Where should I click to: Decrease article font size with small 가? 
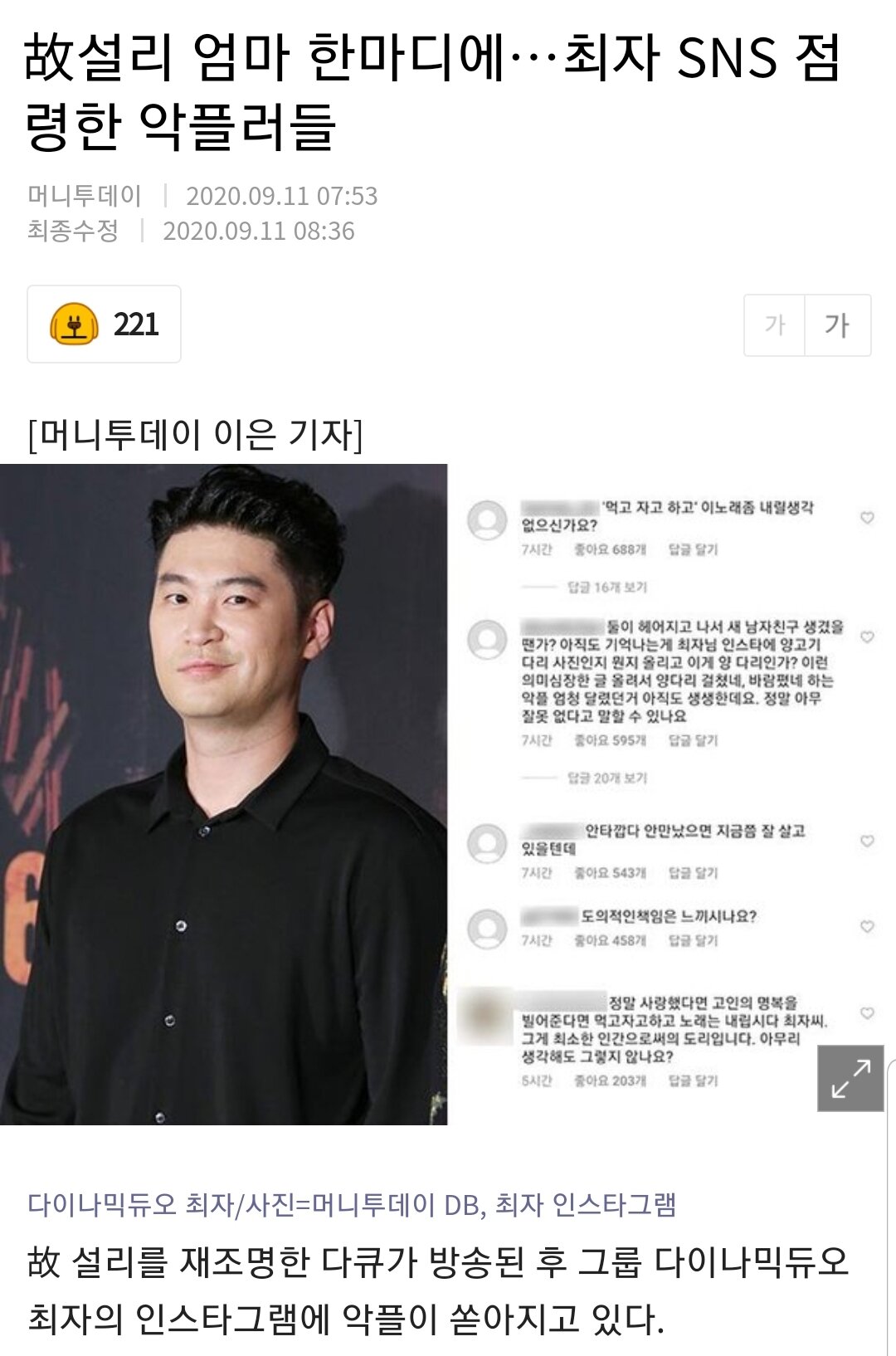[774, 325]
